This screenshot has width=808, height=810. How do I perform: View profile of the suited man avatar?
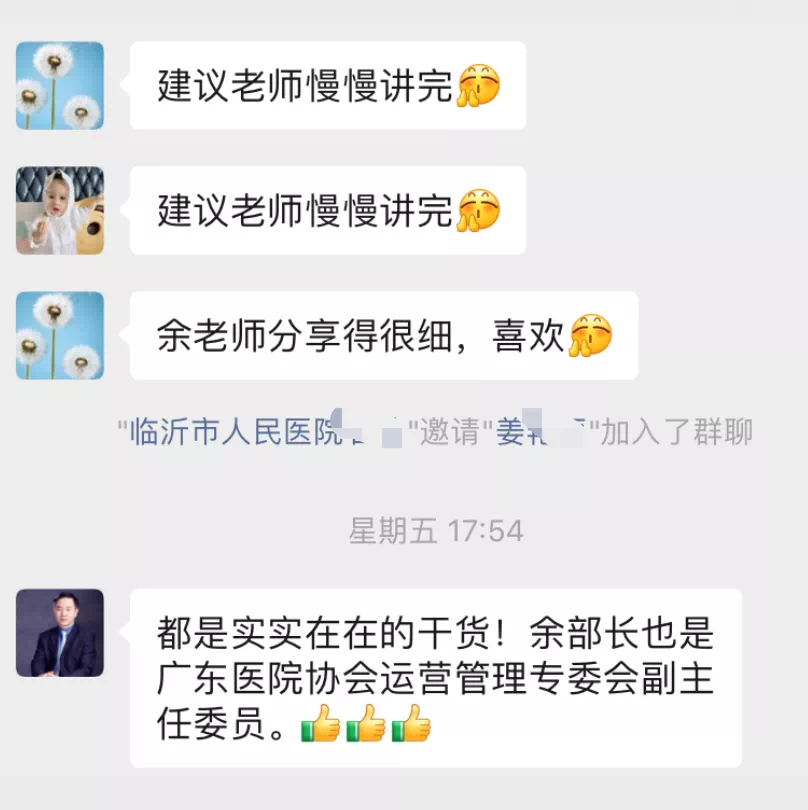(x=60, y=633)
